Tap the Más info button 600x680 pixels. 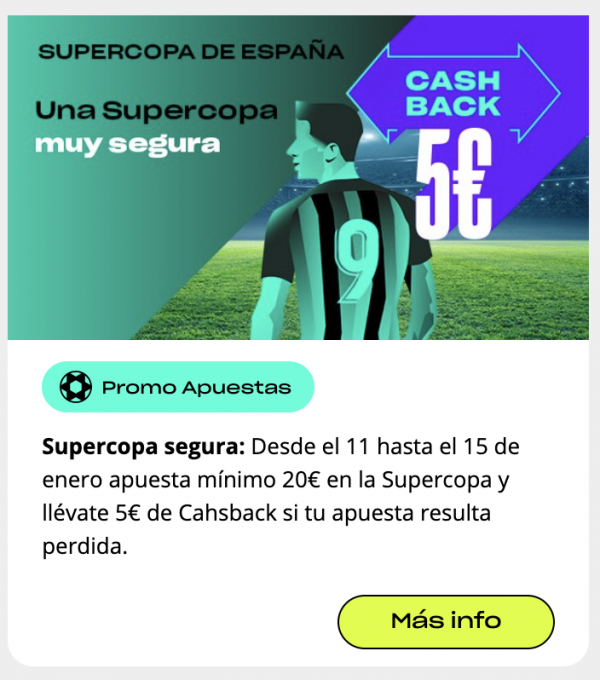tap(446, 621)
